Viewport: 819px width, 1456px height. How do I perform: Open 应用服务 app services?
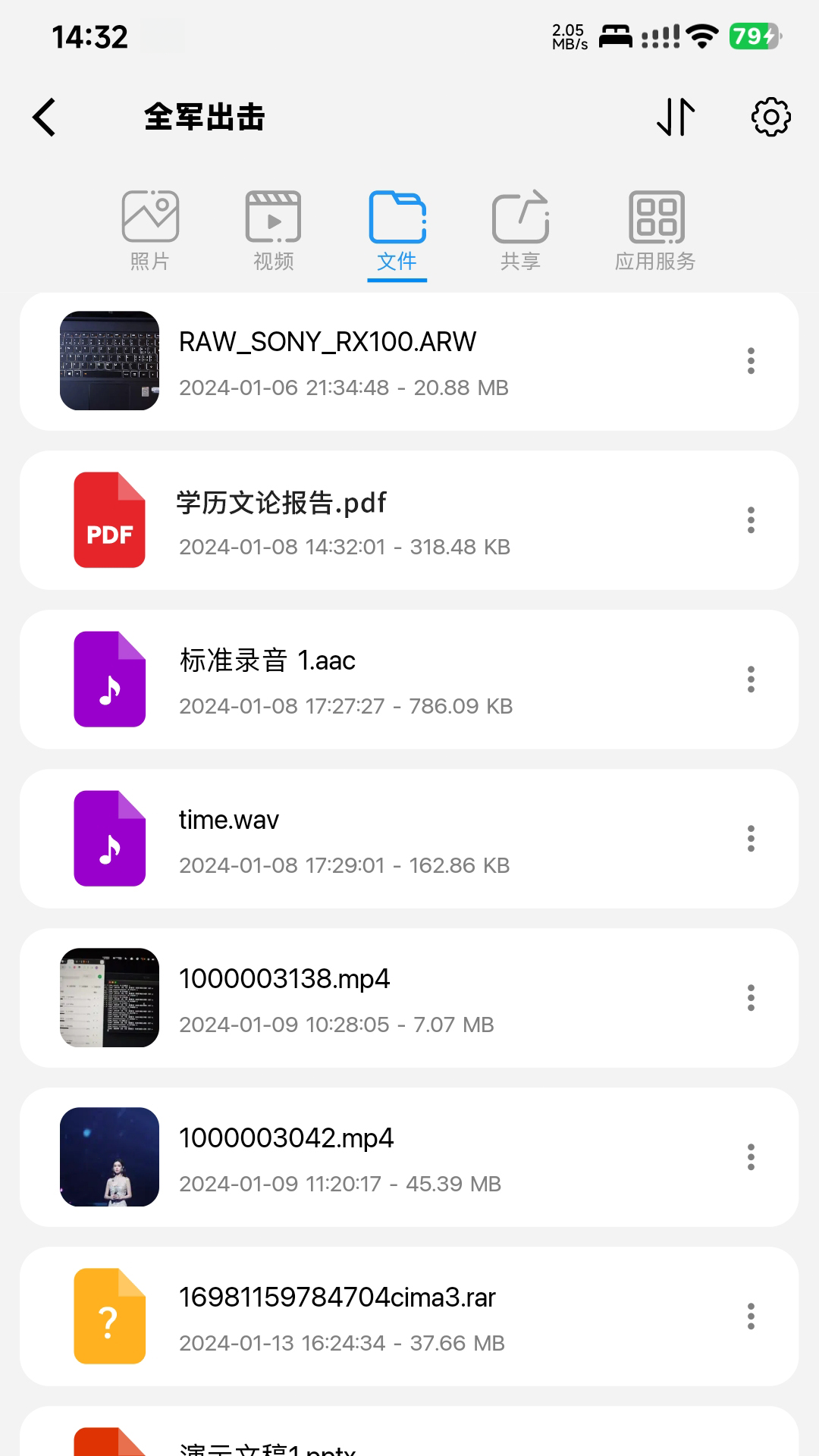coord(655,227)
